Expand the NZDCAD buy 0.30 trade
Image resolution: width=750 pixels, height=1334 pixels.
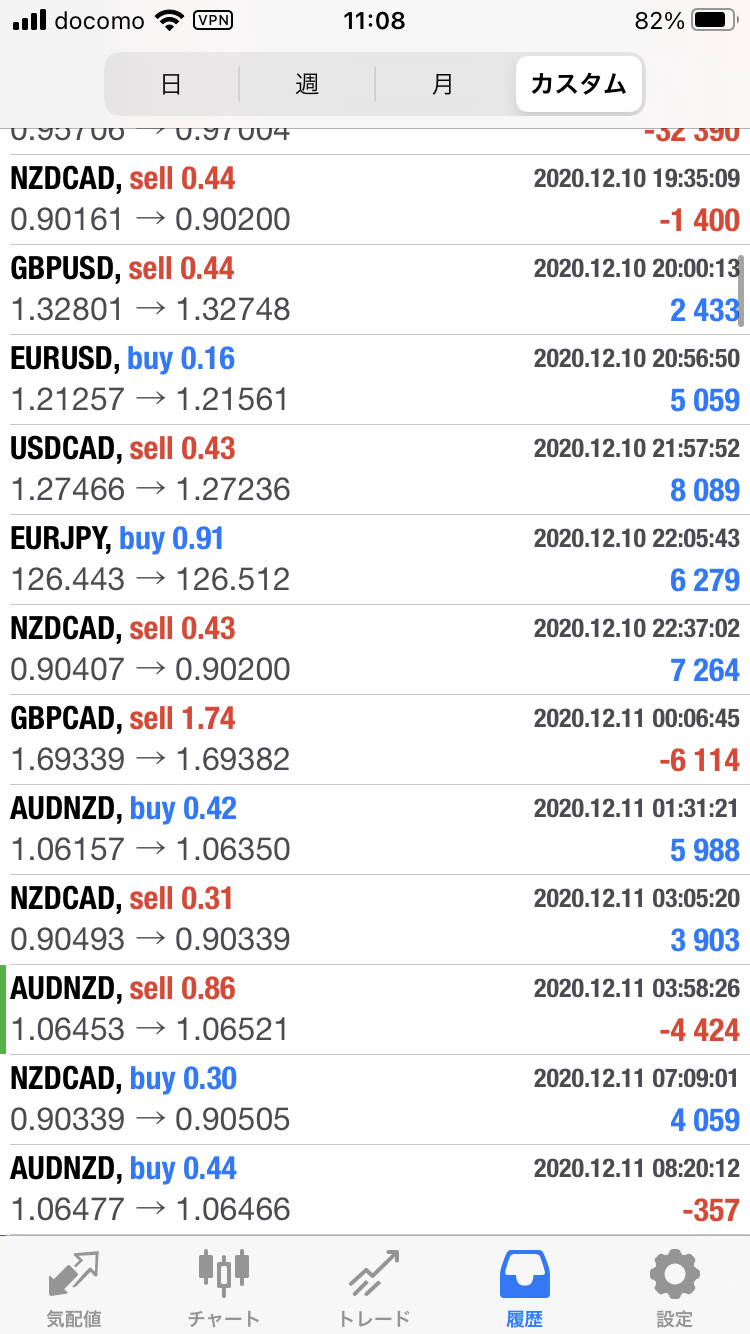click(375, 1100)
